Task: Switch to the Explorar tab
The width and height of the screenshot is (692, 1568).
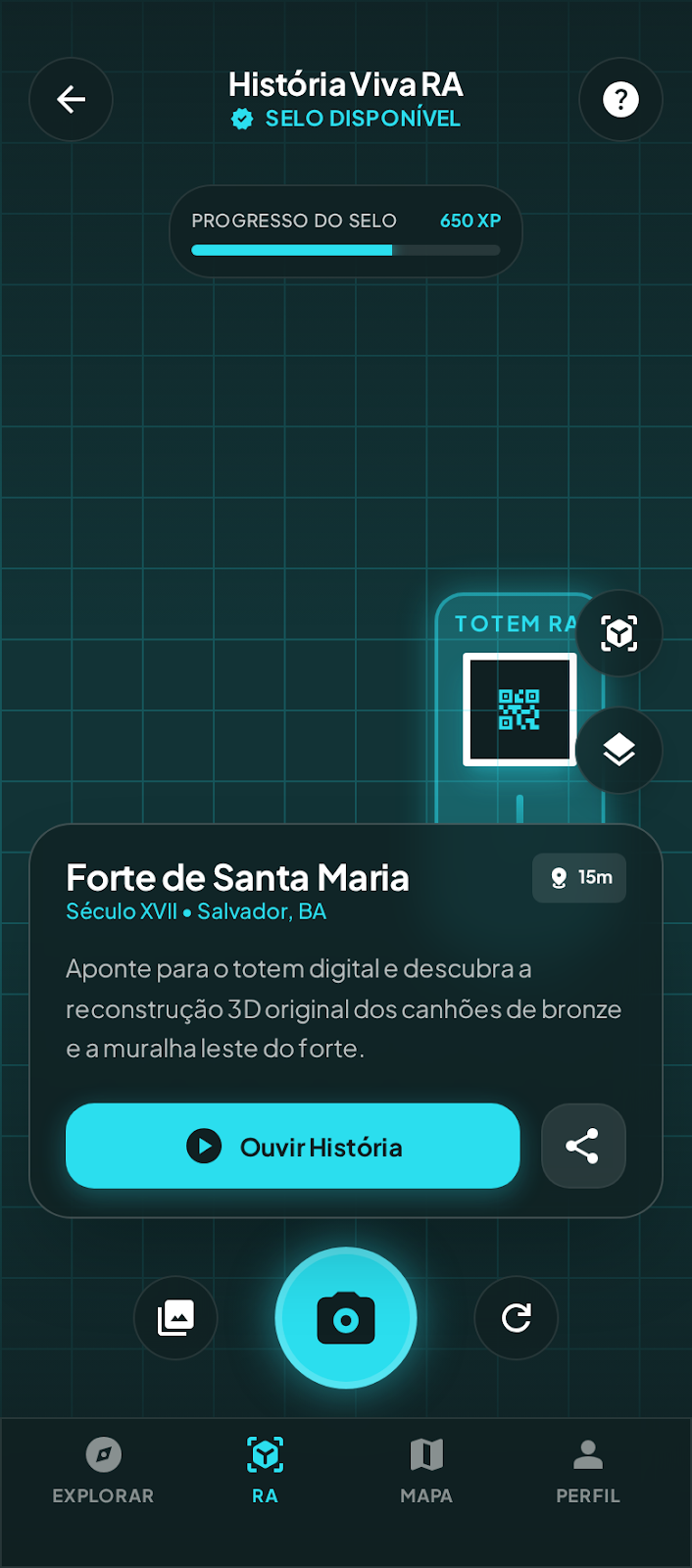Action: (x=103, y=1470)
